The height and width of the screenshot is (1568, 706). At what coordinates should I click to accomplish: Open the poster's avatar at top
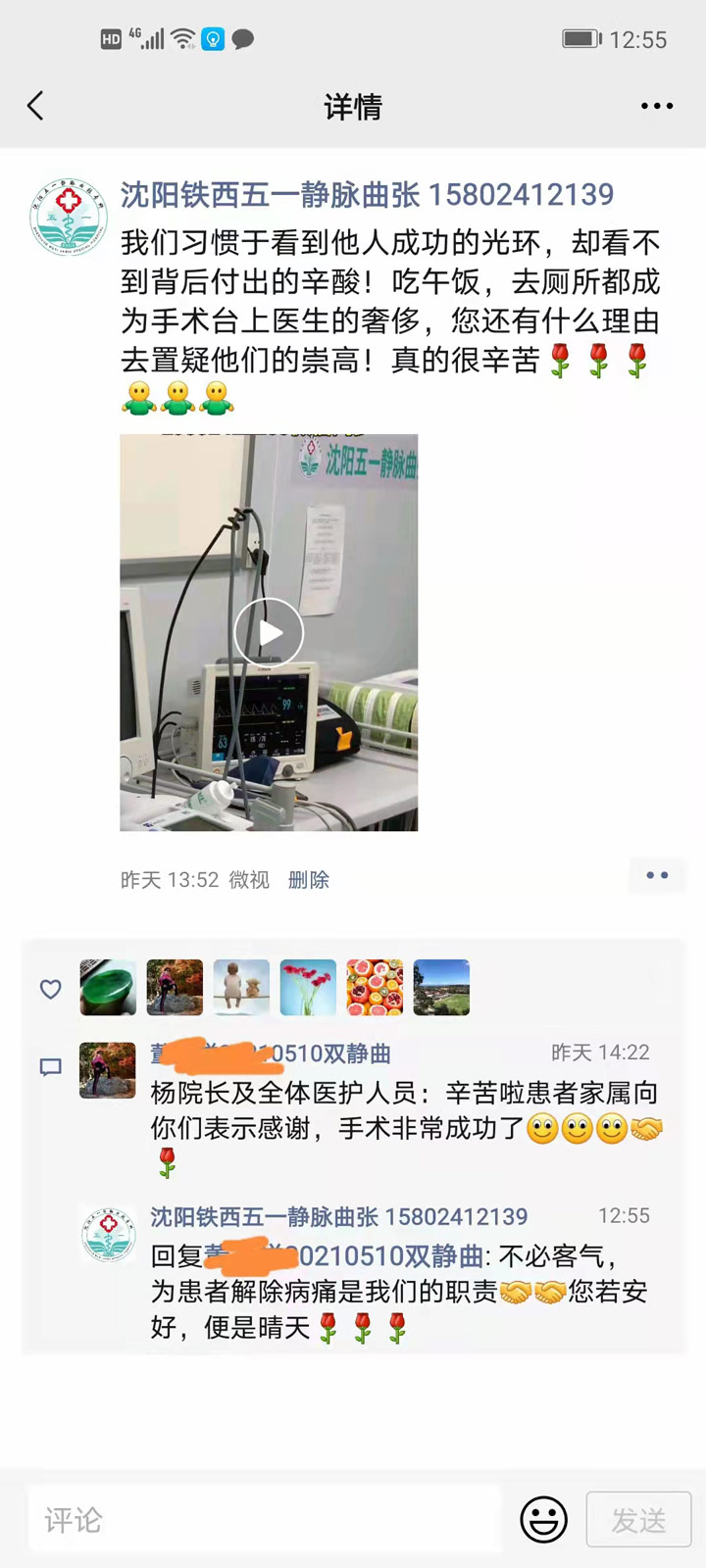(x=67, y=217)
